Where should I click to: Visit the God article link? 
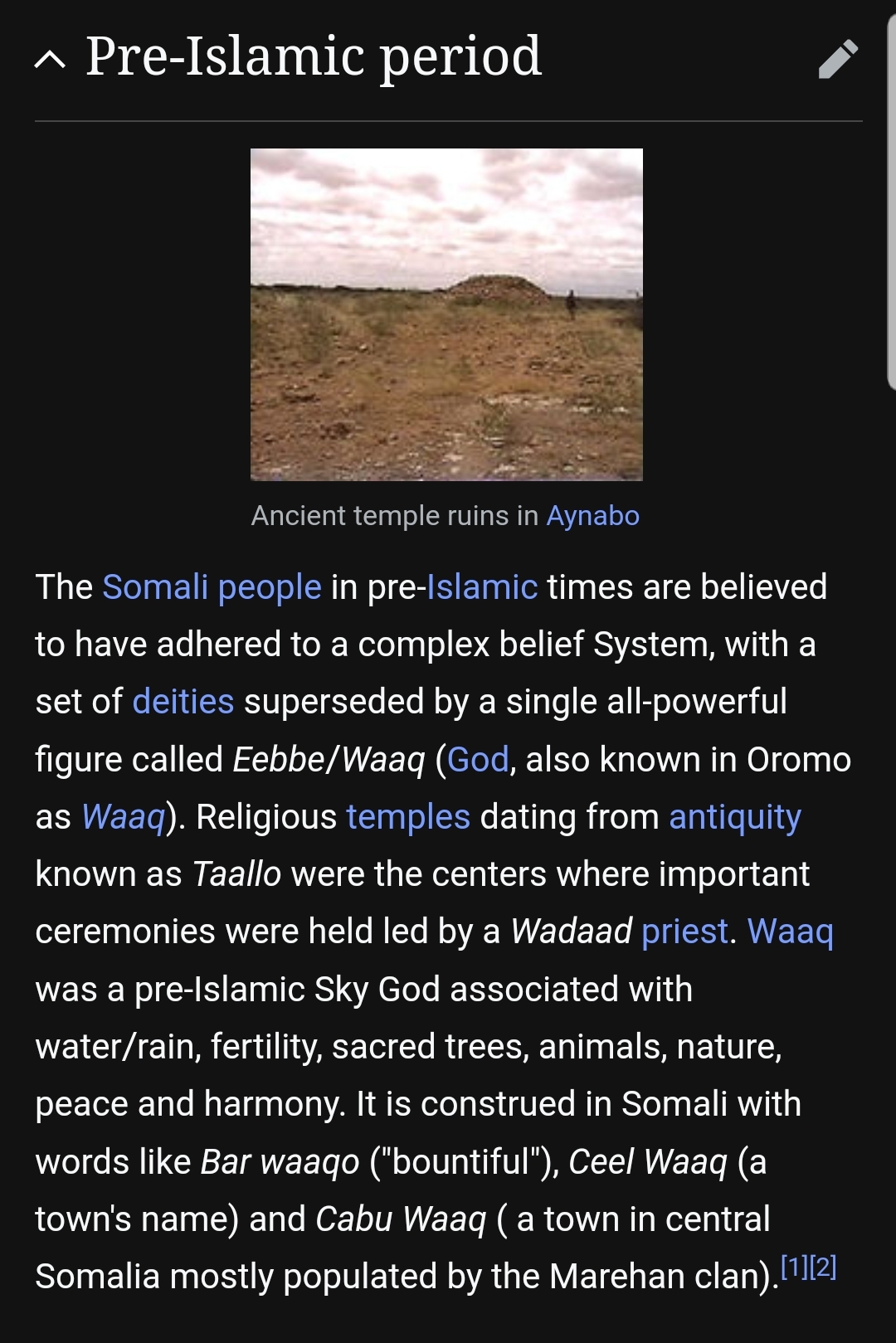(x=478, y=760)
